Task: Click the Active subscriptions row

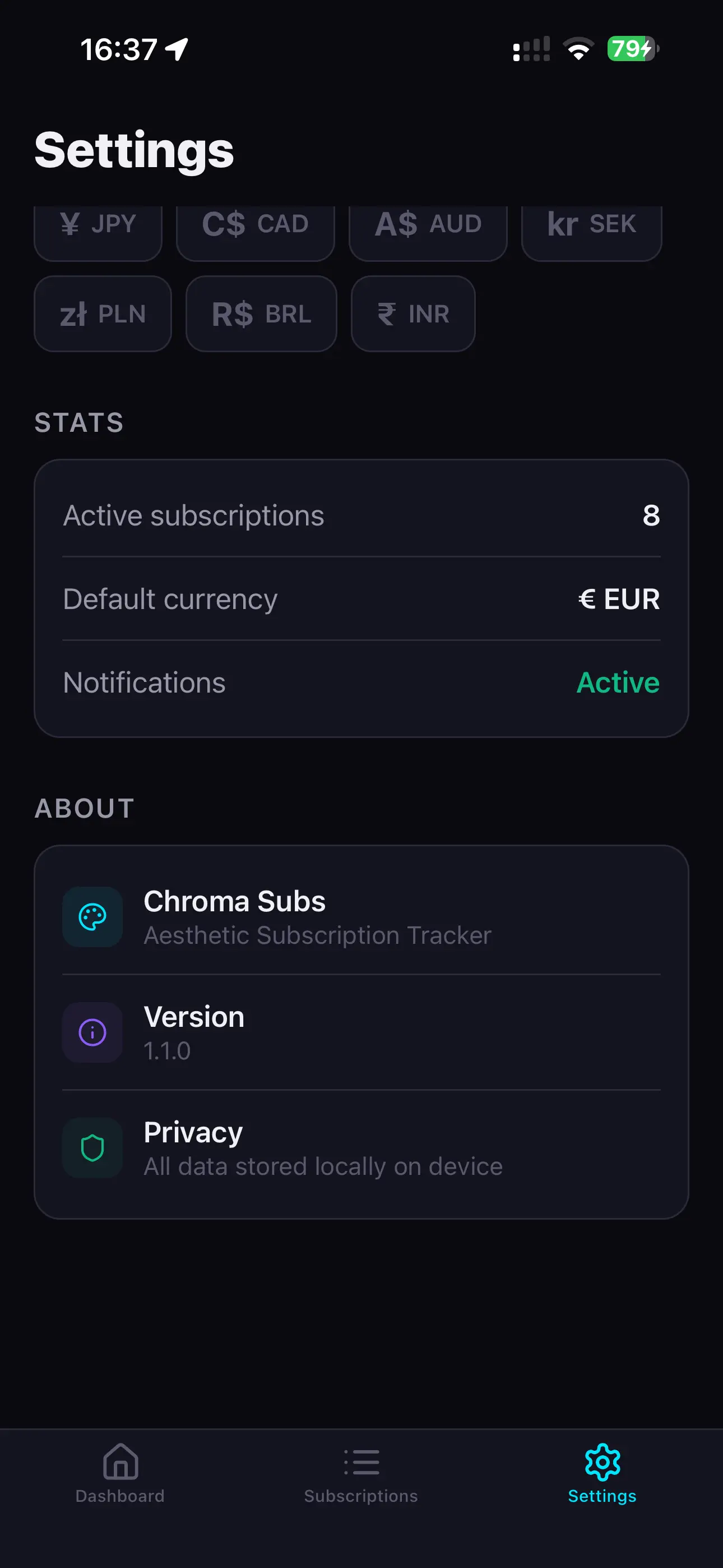Action: tap(361, 515)
